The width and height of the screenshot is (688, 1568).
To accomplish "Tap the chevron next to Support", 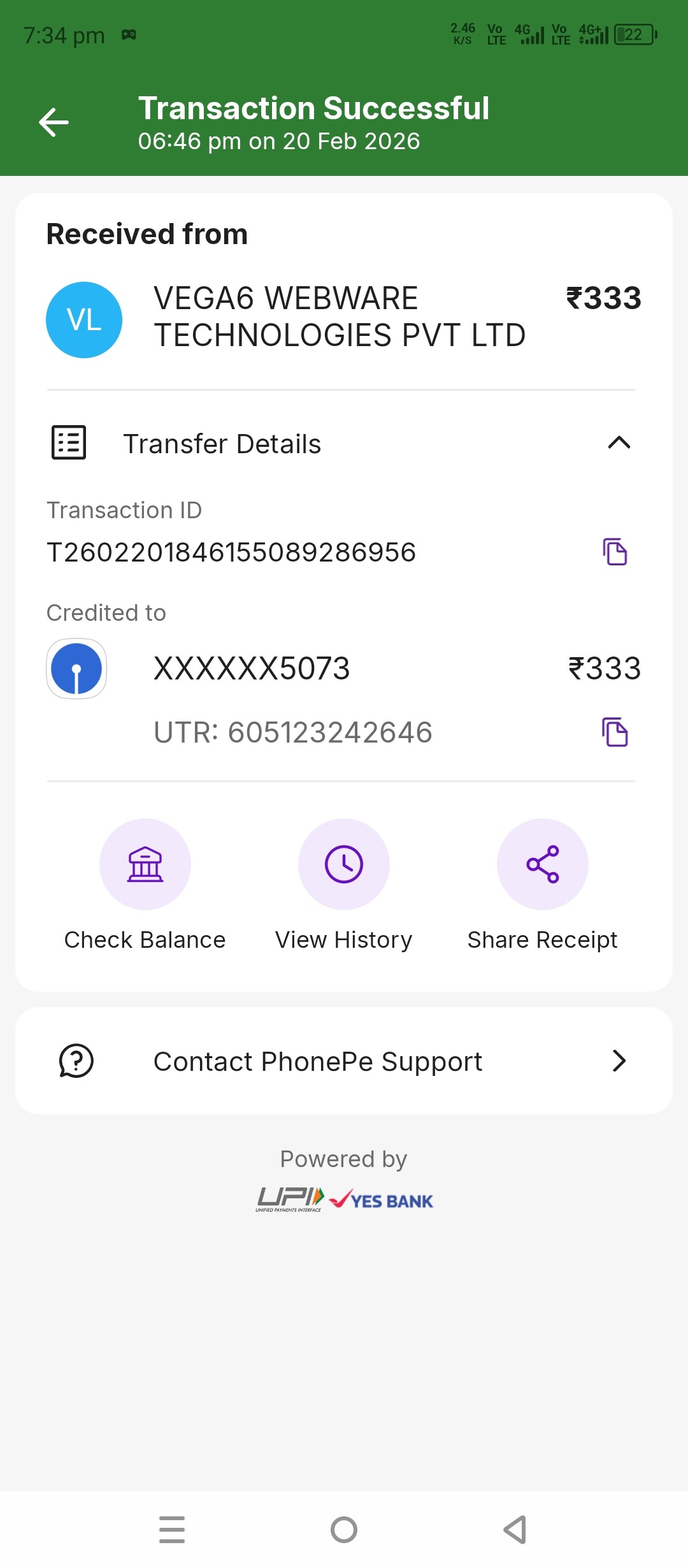I will tap(619, 1060).
